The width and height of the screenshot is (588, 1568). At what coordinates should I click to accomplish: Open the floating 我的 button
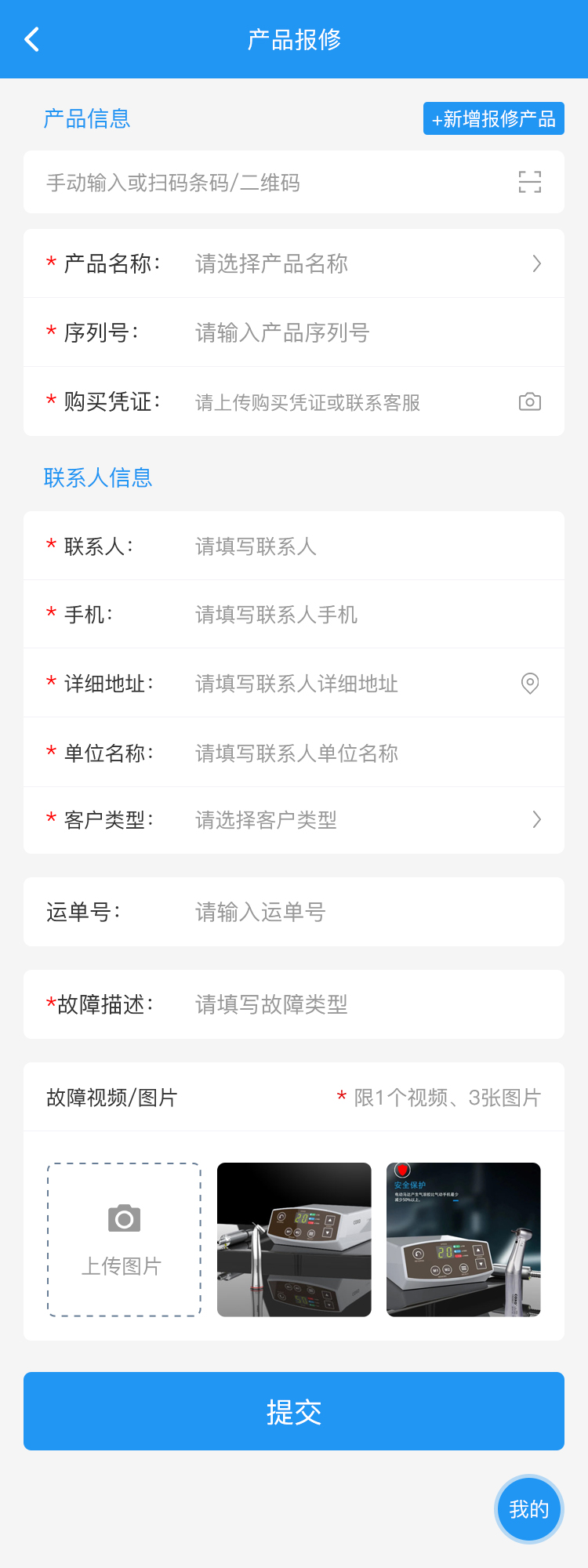click(529, 1509)
